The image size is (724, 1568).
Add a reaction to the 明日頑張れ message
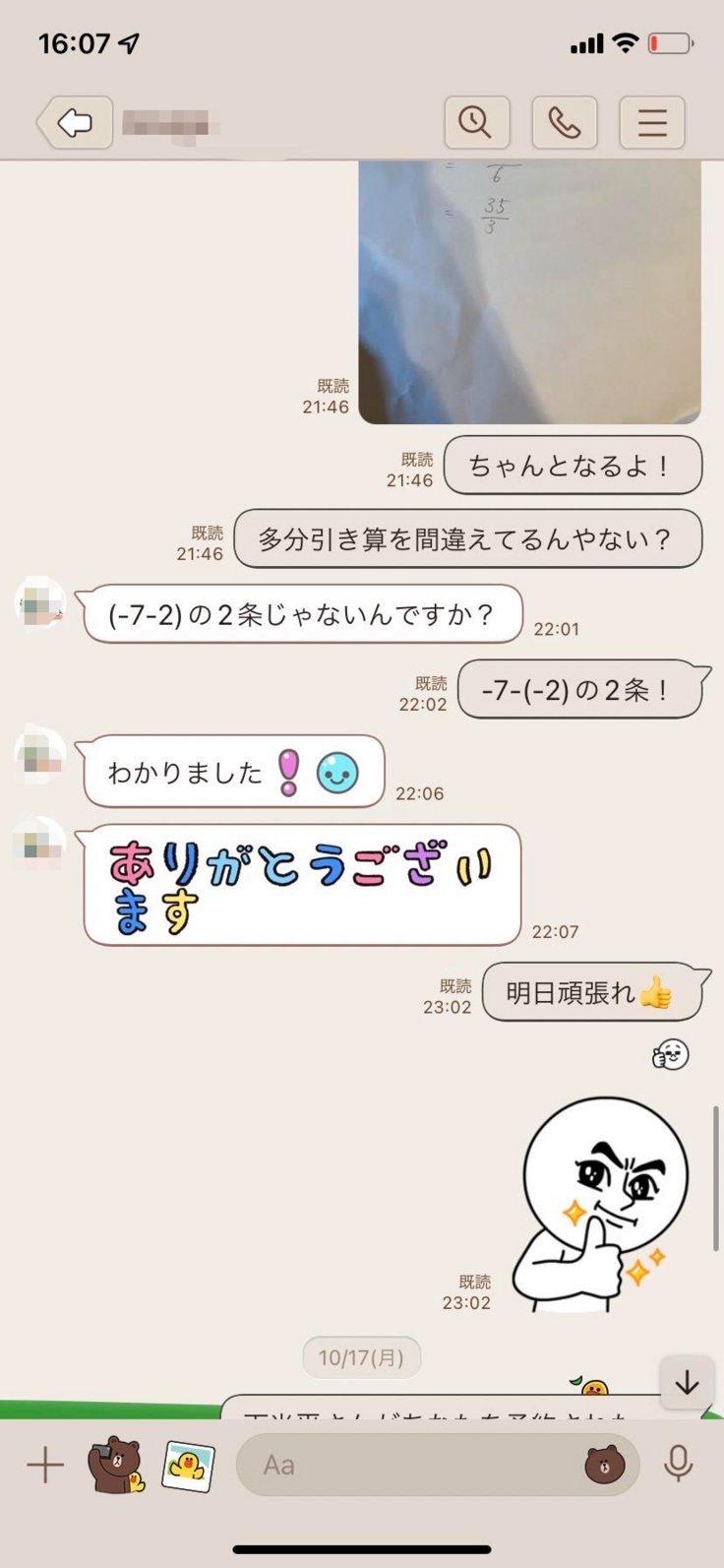click(670, 1055)
